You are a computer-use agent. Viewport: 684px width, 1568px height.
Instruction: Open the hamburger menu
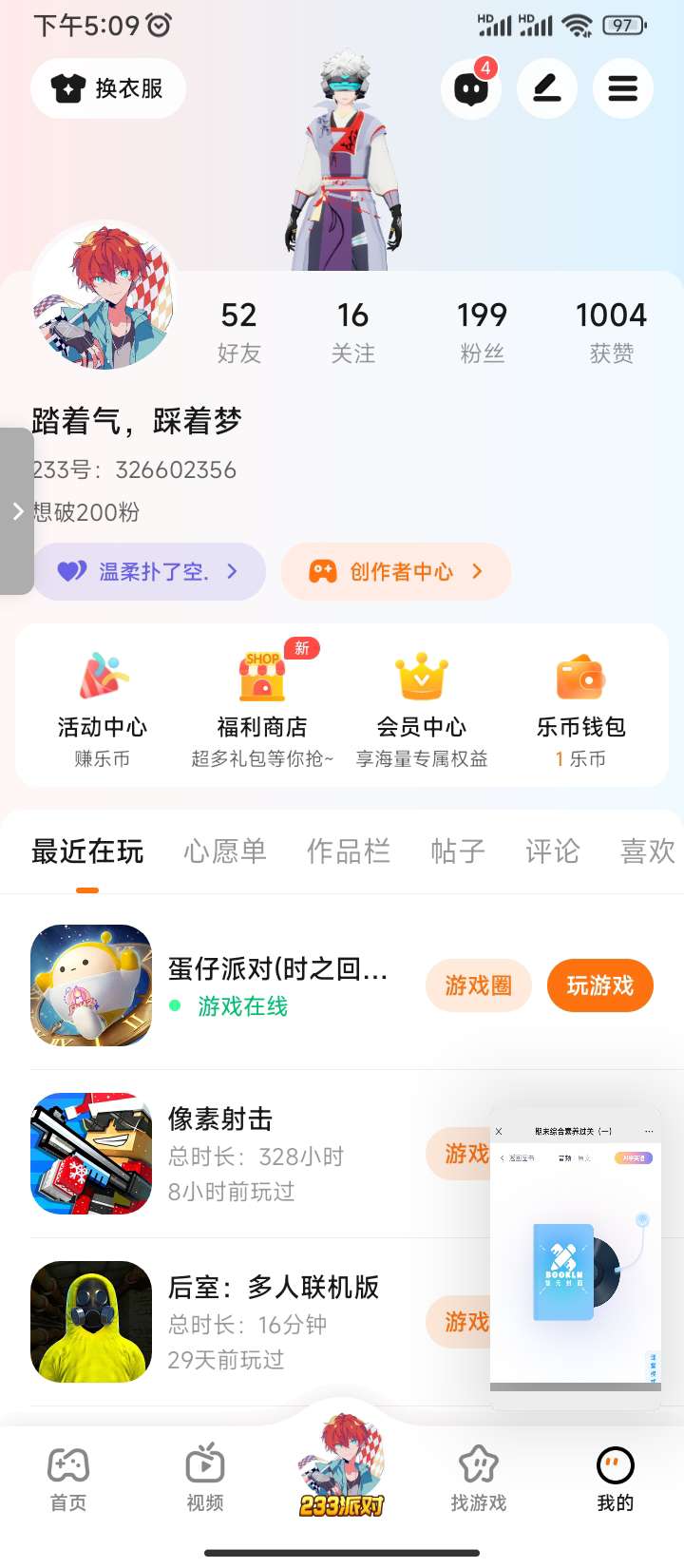pyautogui.click(x=622, y=89)
